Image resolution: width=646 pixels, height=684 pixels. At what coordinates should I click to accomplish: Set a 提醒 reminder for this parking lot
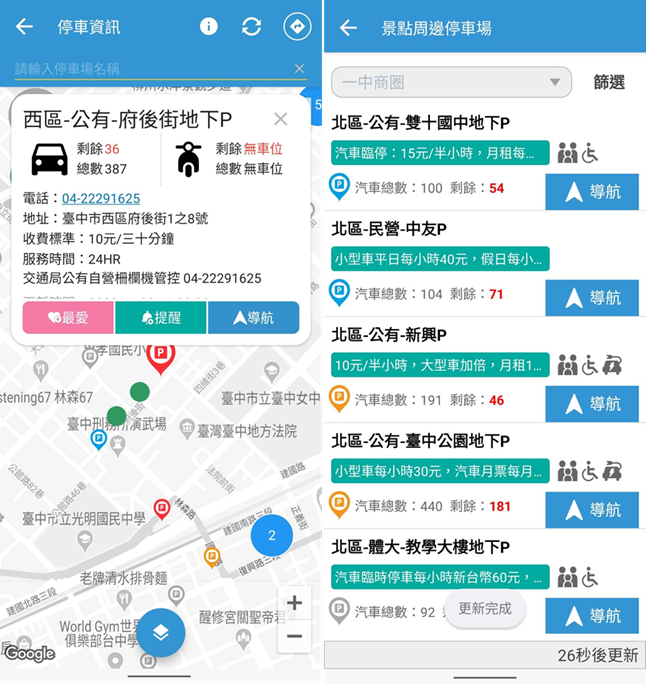(161, 317)
